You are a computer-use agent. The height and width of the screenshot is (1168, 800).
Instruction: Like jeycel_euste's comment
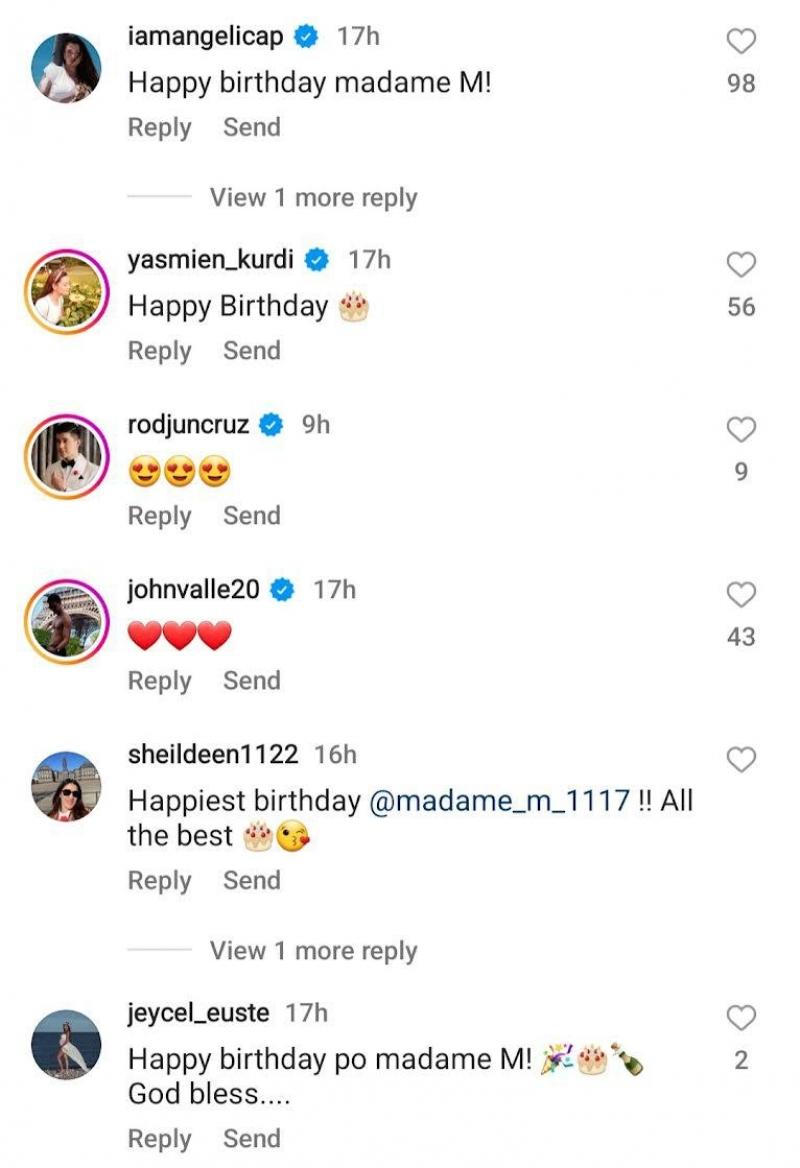[740, 1018]
